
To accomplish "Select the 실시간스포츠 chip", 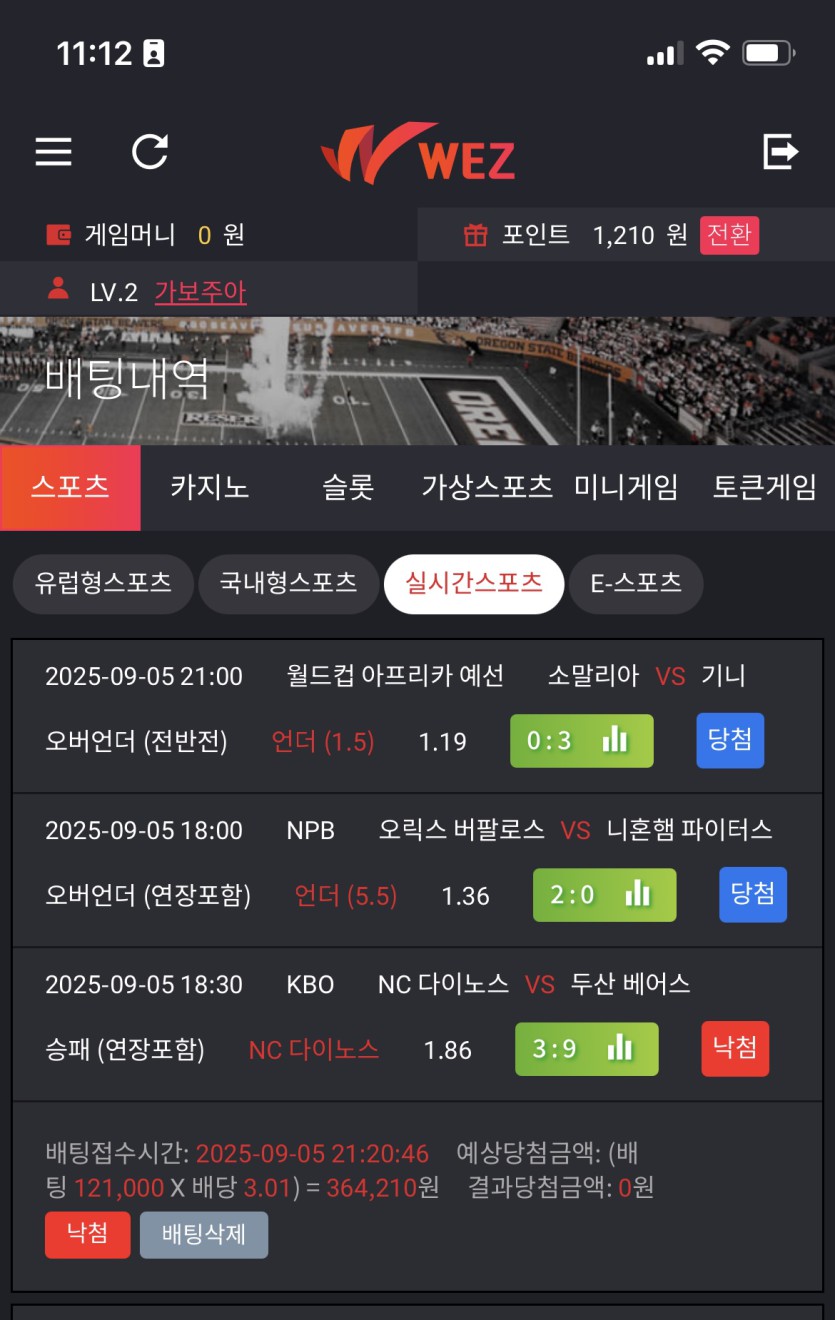I will (474, 583).
